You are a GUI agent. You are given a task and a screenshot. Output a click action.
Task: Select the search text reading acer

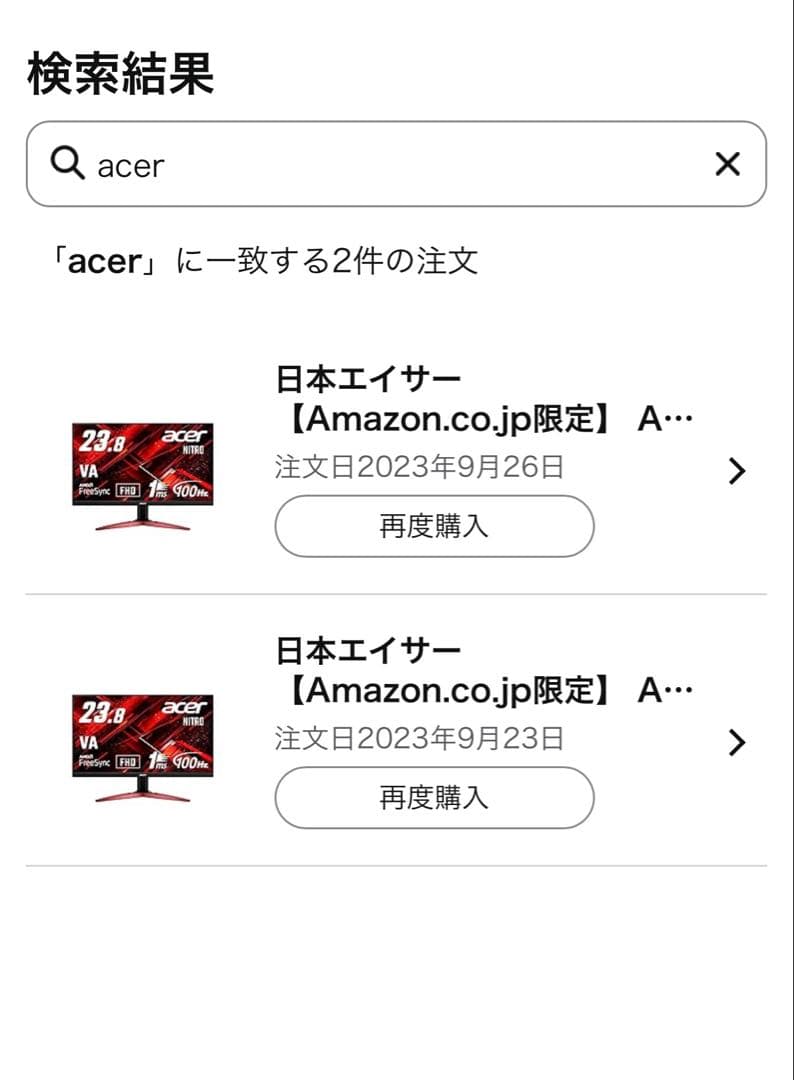[x=130, y=165]
